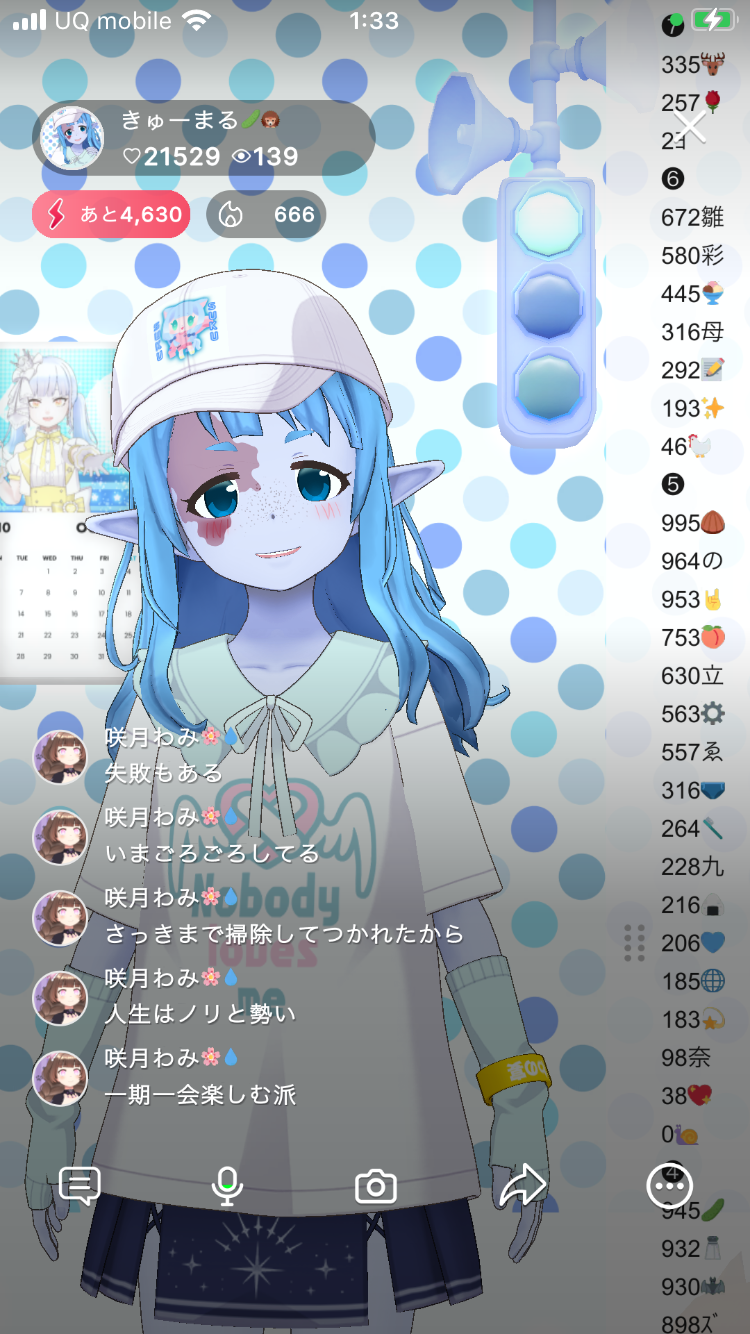
Task: Open streamer きゅーまる profile
Action: [x=72, y=138]
